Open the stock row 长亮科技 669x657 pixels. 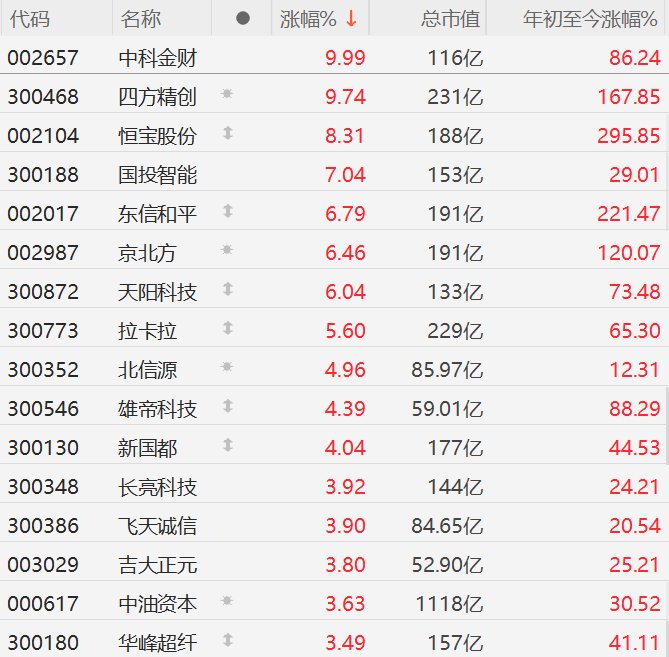tap(157, 487)
